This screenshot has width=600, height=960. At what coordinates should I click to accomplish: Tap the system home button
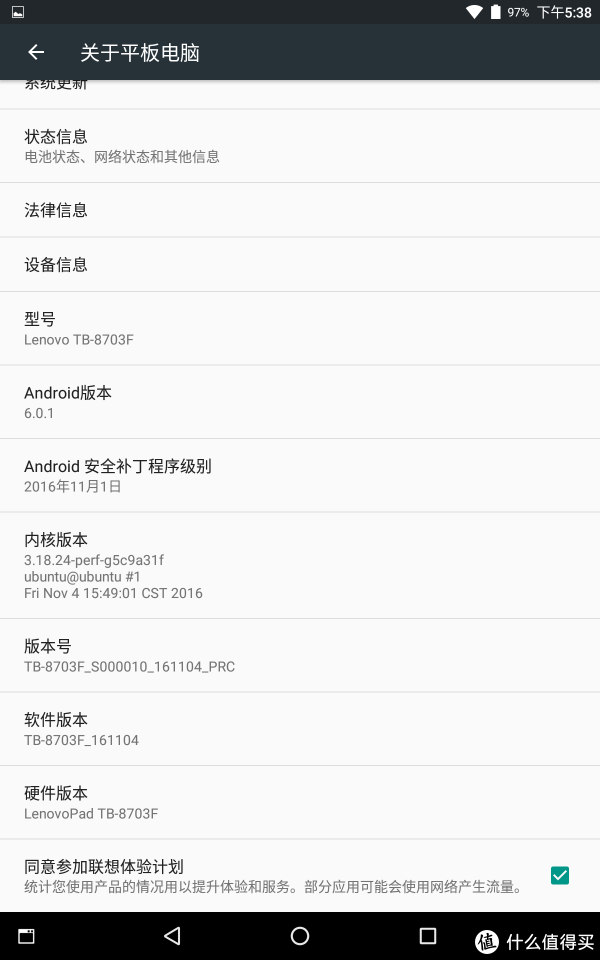[300, 936]
